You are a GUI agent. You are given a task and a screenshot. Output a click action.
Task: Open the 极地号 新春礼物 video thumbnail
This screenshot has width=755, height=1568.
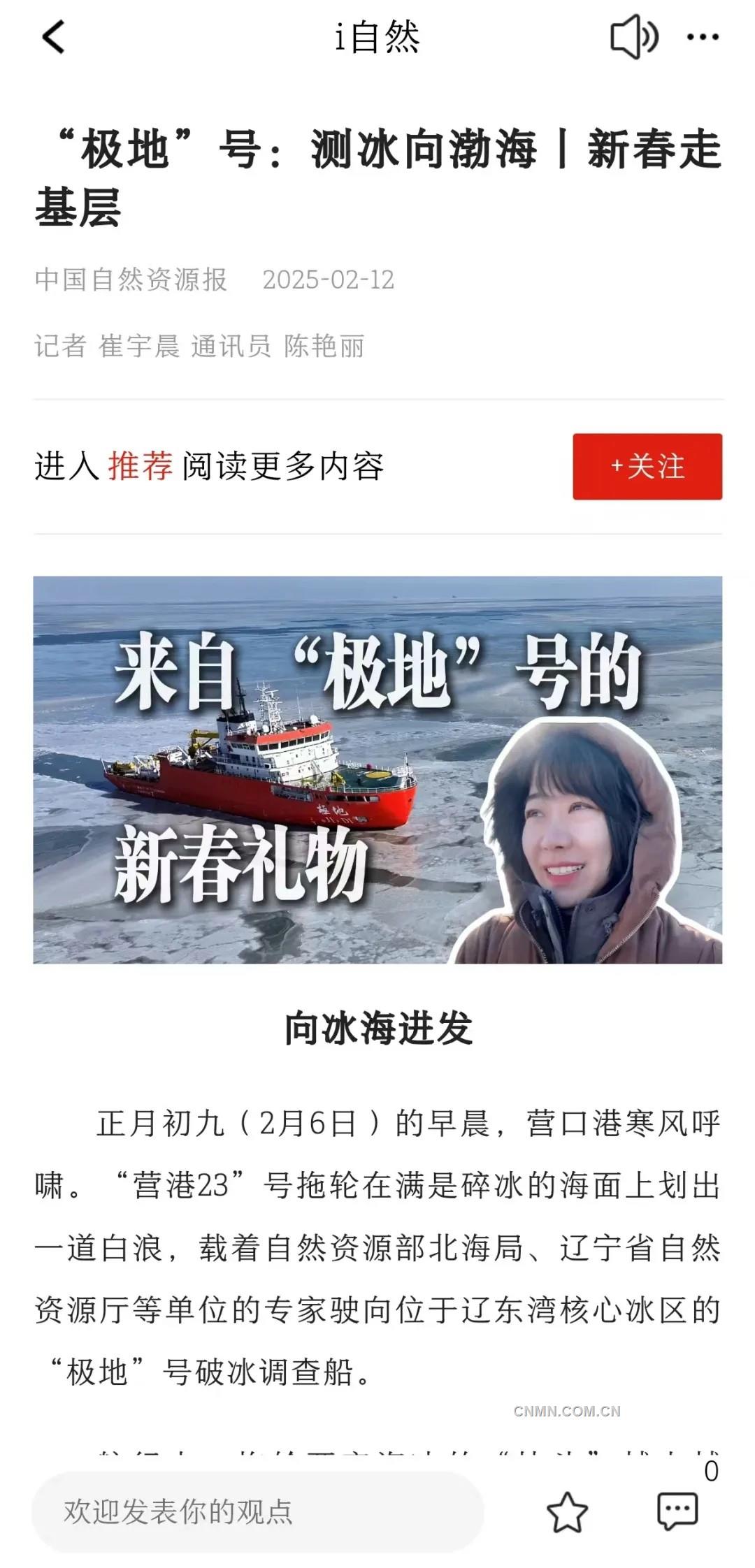click(377, 769)
